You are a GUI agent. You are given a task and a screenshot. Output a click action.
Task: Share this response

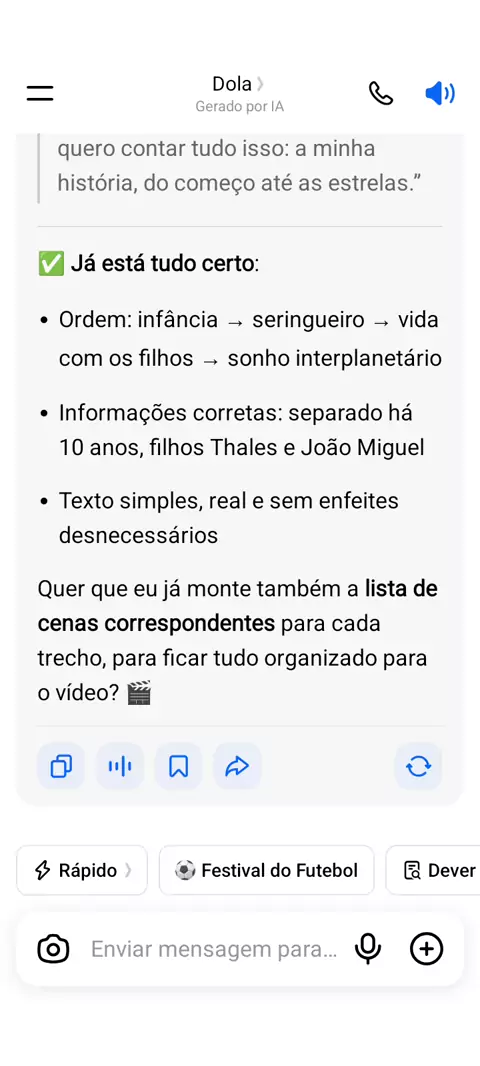[237, 767]
